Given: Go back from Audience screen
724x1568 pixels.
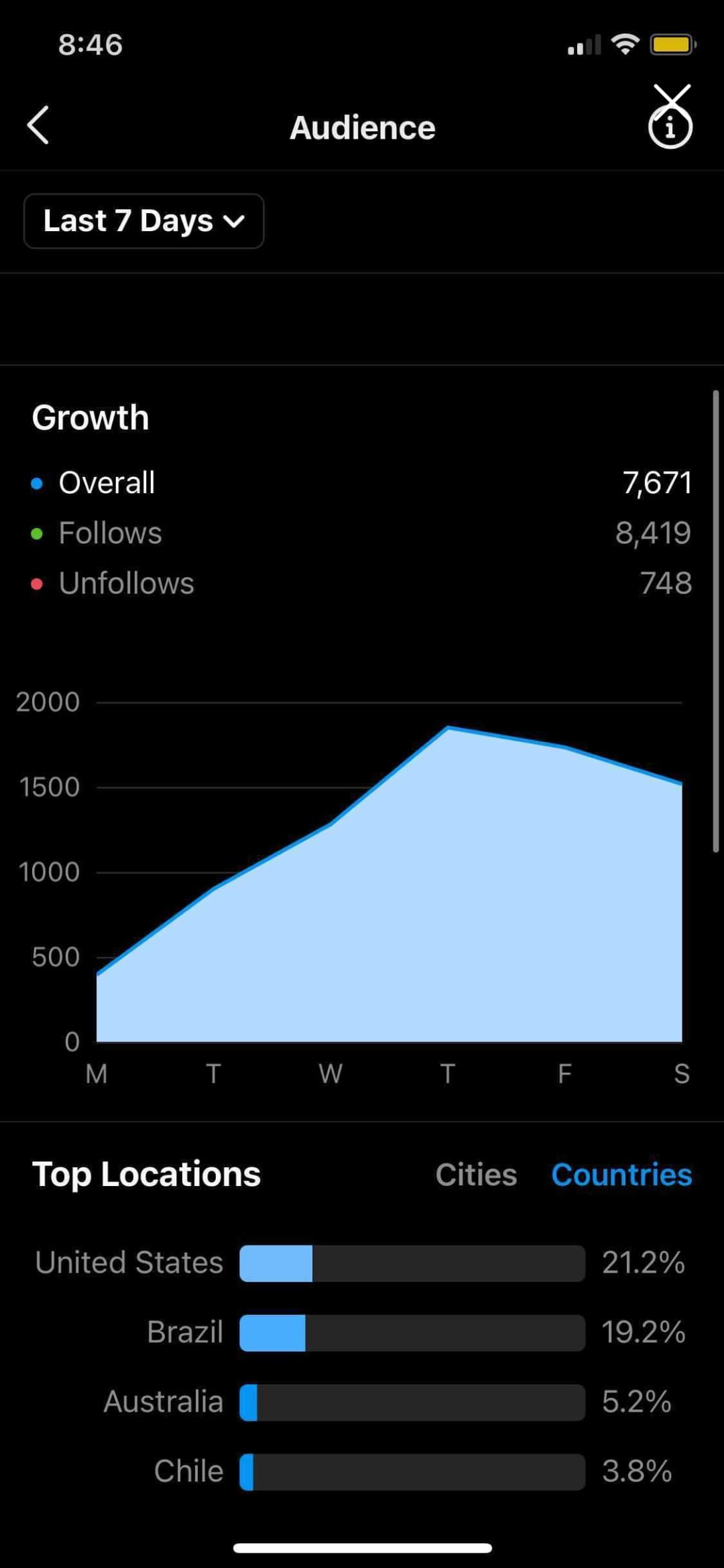Looking at the screenshot, I should point(38,125).
